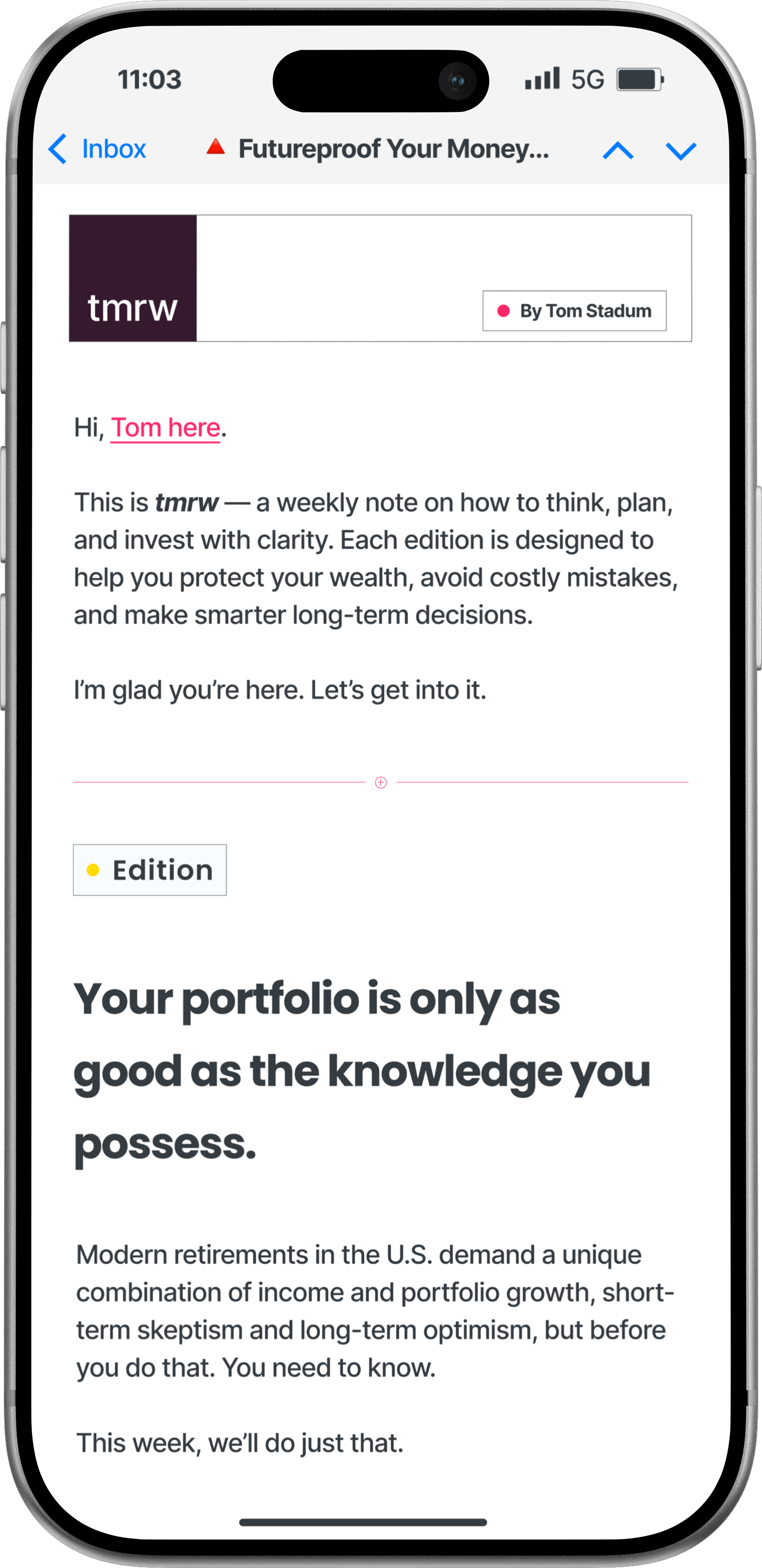Jump to the previous email with up arrow
Screen dimensions: 762x1568
click(618, 150)
